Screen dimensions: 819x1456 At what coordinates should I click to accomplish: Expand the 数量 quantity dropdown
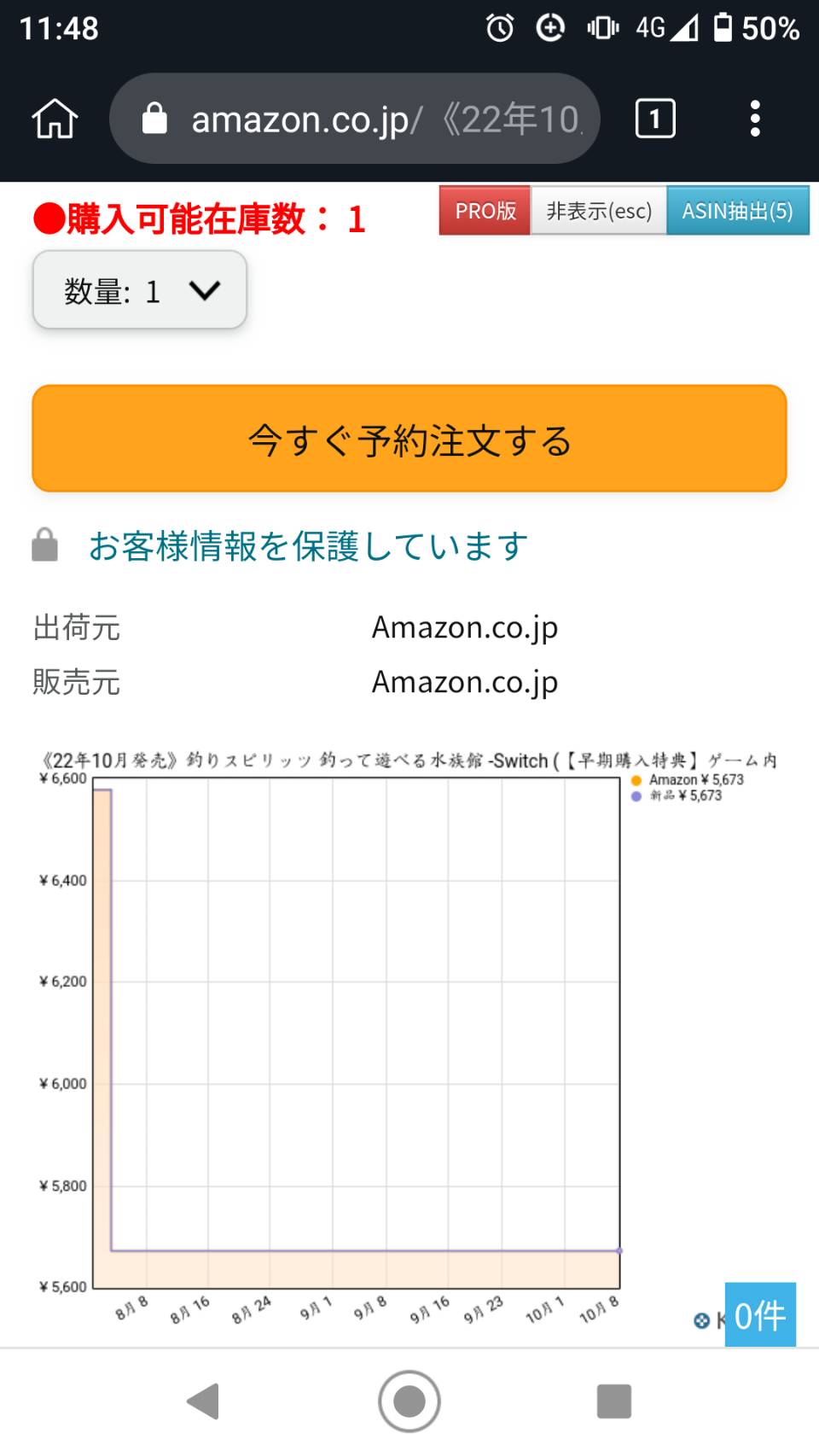pos(140,290)
